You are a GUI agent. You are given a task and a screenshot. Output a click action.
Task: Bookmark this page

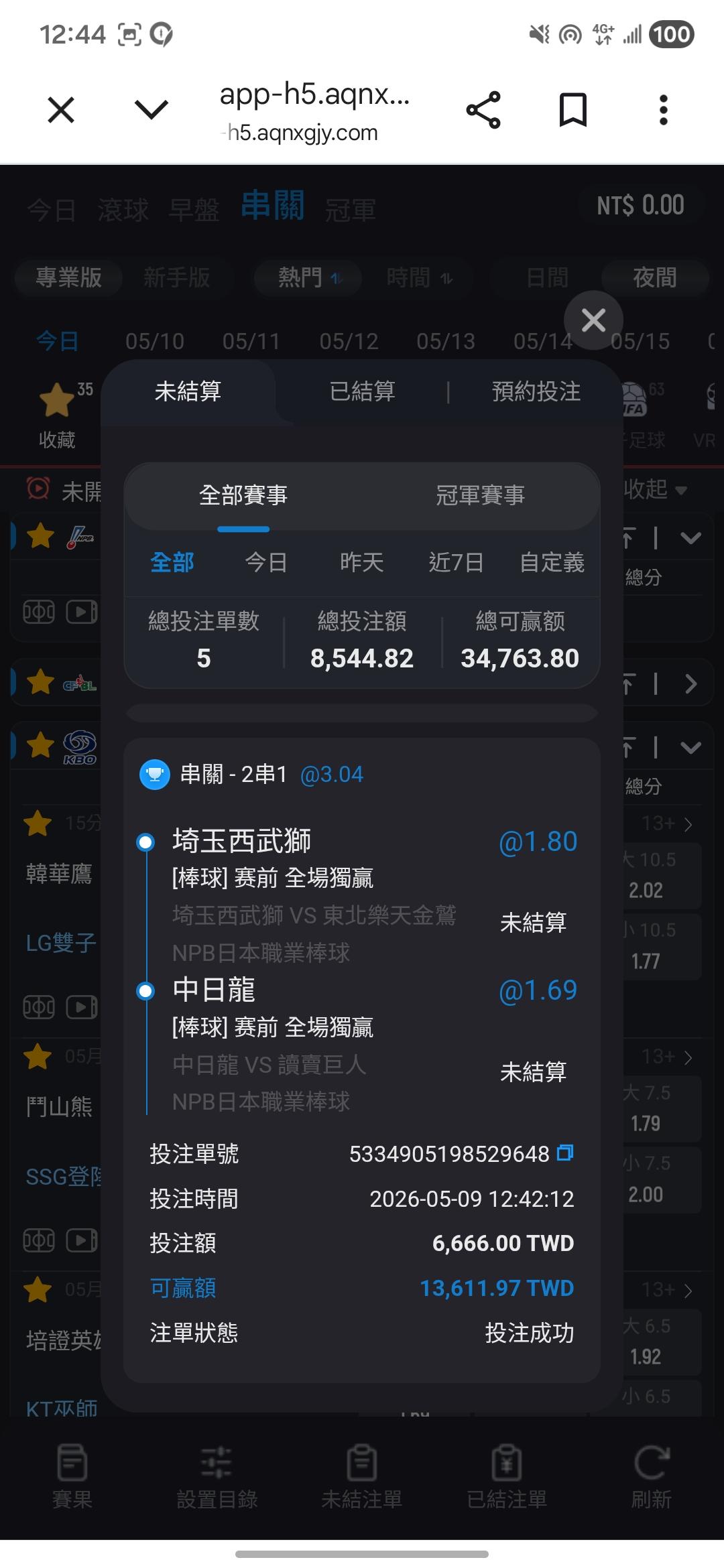pos(573,110)
